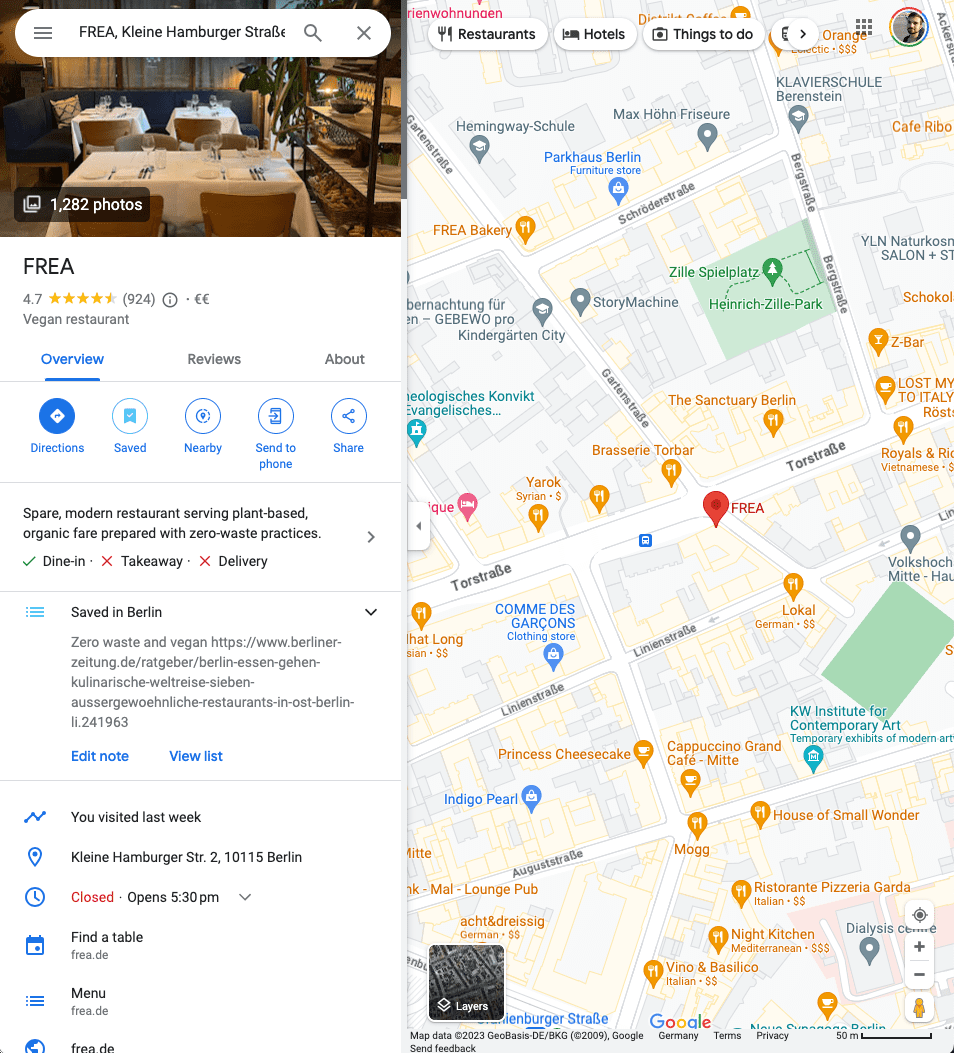Tap the search magnifier icon
Image resolution: width=954 pixels, height=1053 pixels.
point(313,33)
